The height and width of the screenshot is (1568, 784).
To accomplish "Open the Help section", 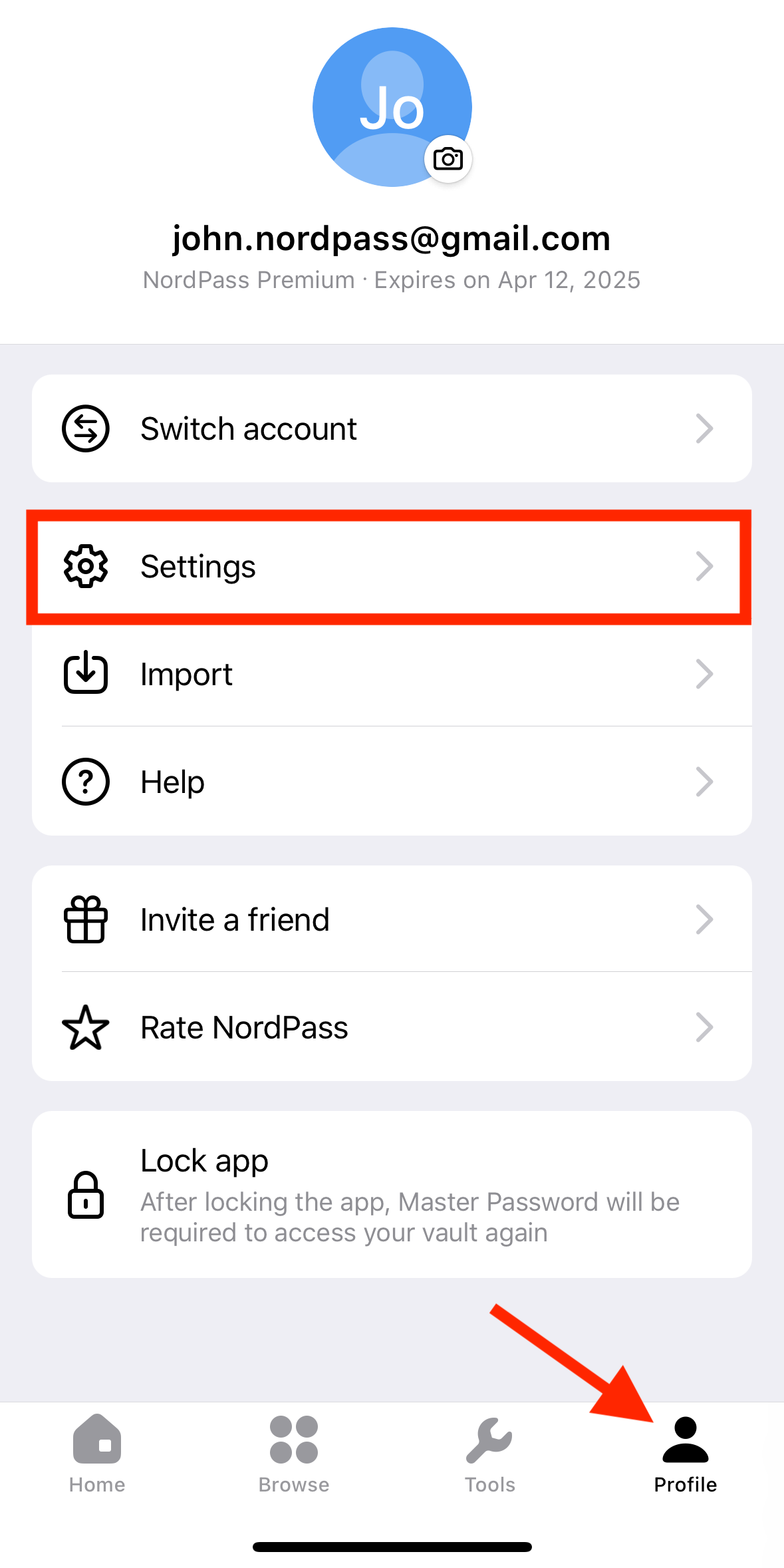I will tap(392, 782).
